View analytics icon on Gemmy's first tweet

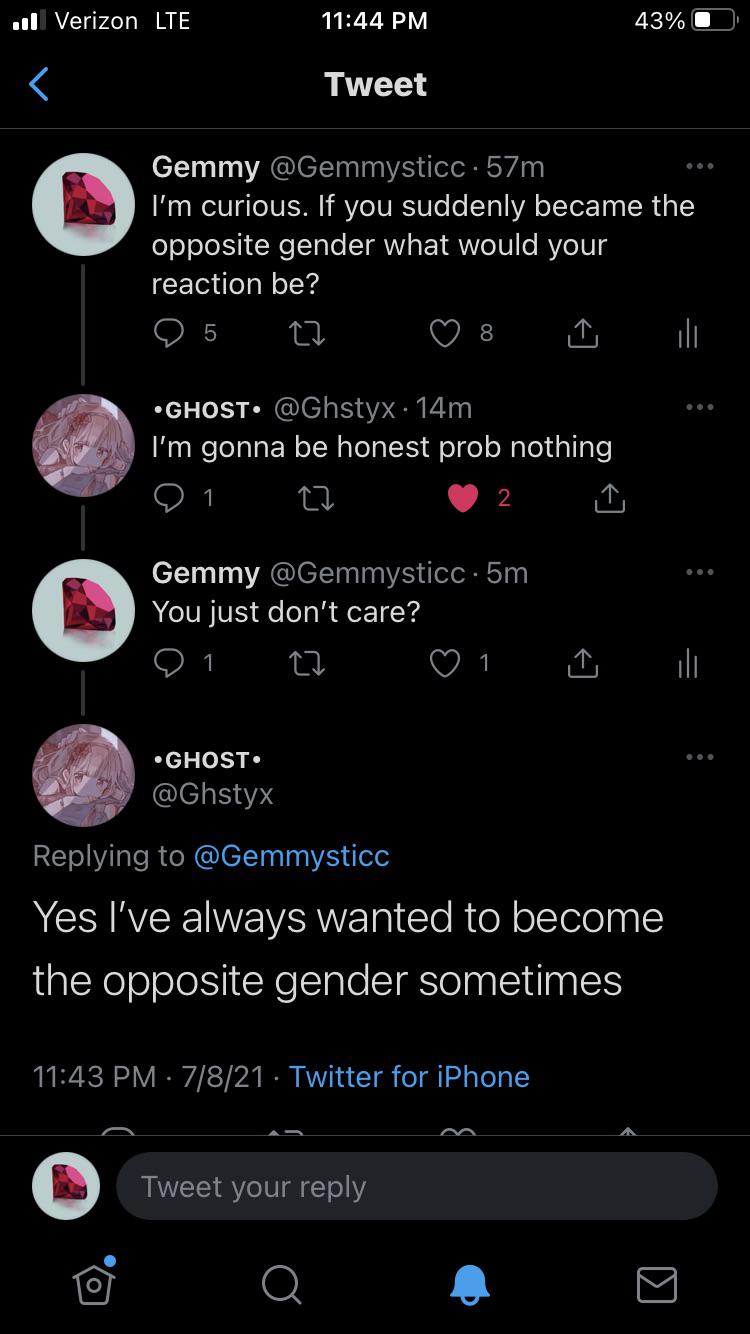coord(687,333)
